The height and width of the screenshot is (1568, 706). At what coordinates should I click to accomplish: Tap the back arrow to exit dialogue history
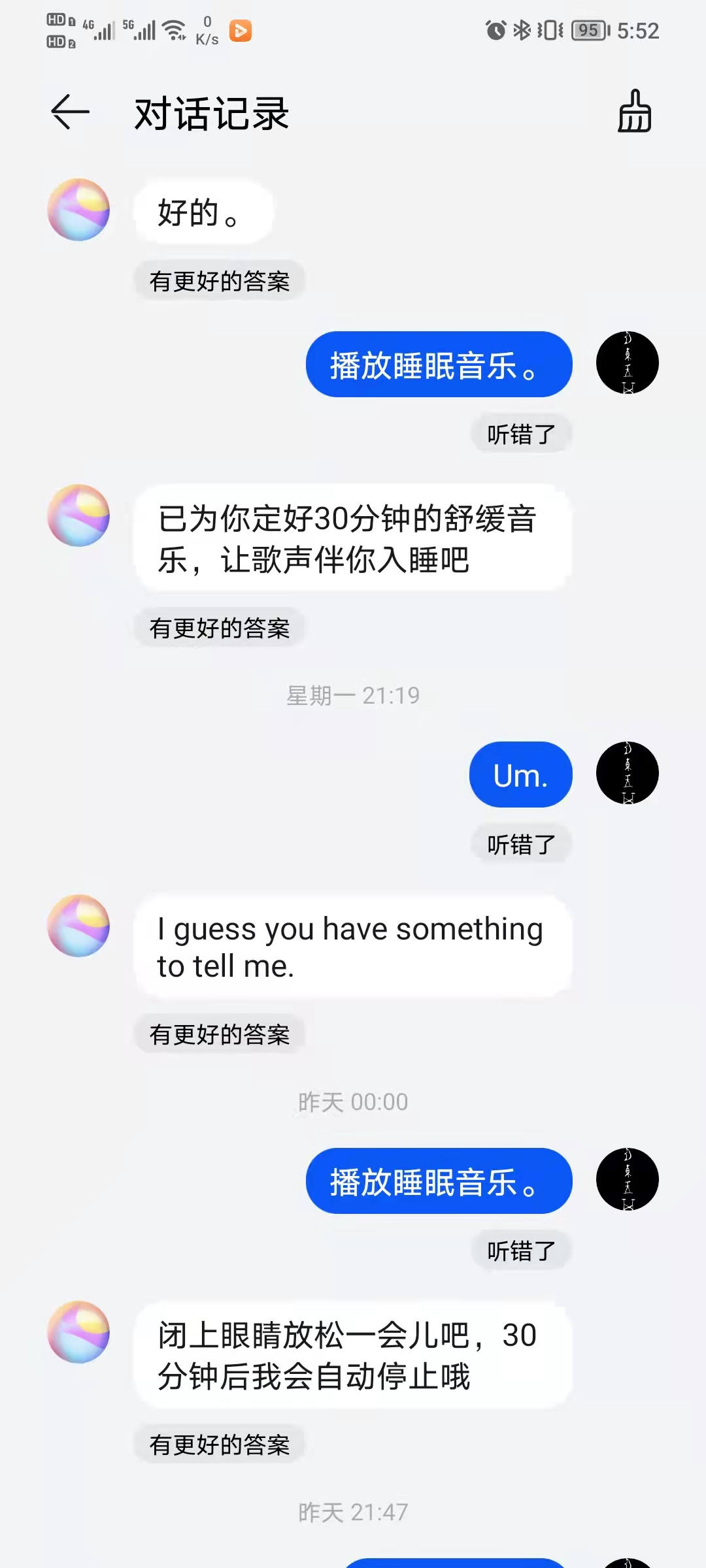pyautogui.click(x=70, y=112)
